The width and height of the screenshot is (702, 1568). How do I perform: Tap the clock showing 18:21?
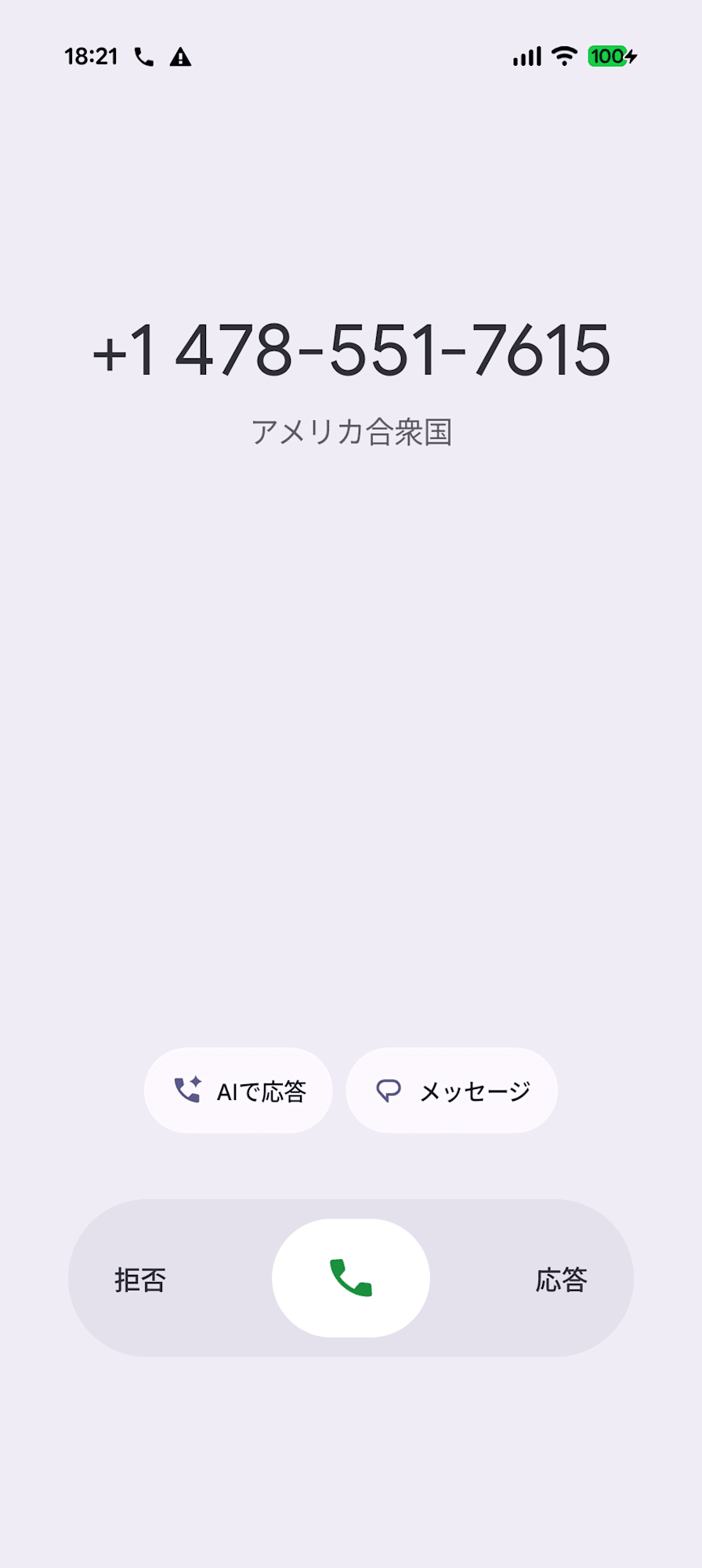[x=92, y=56]
